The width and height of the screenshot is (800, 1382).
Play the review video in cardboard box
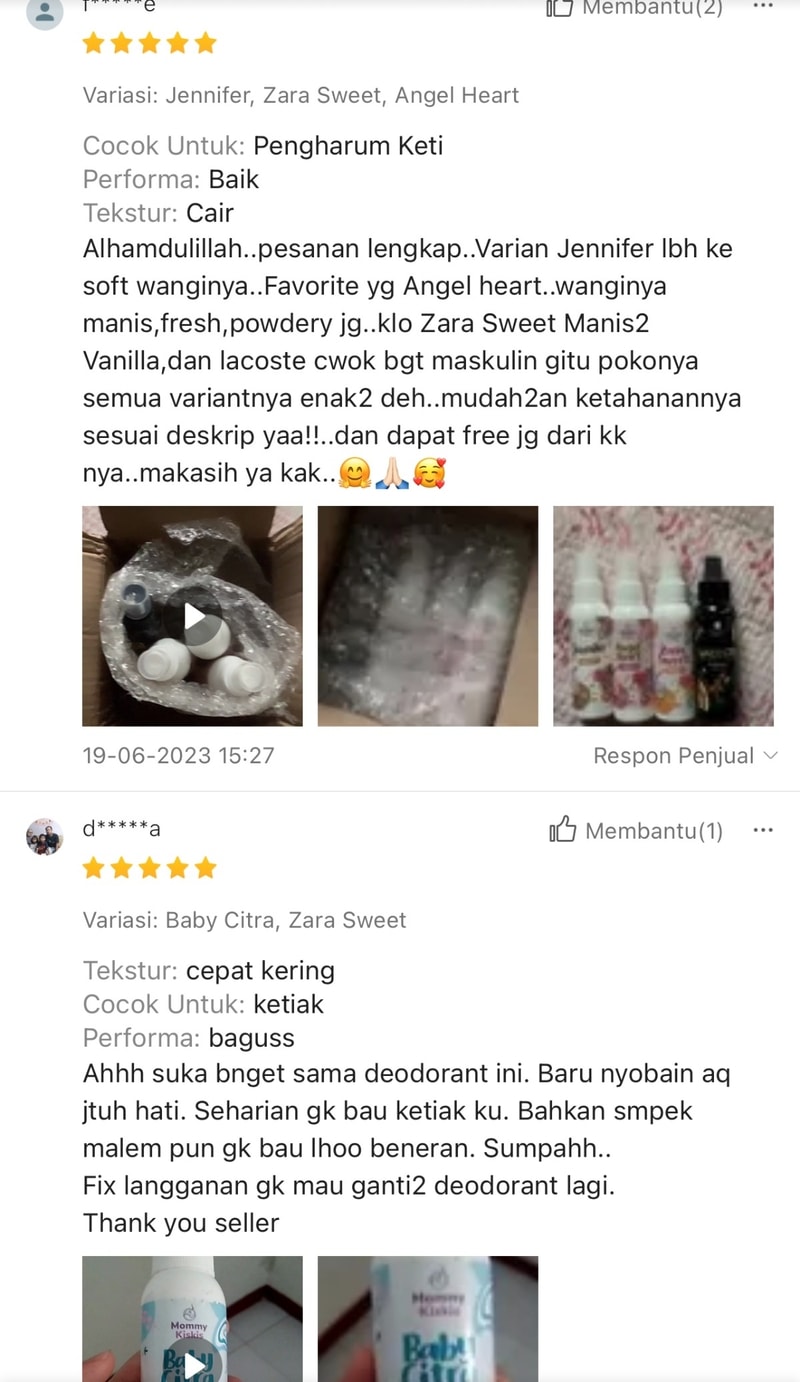click(193, 616)
